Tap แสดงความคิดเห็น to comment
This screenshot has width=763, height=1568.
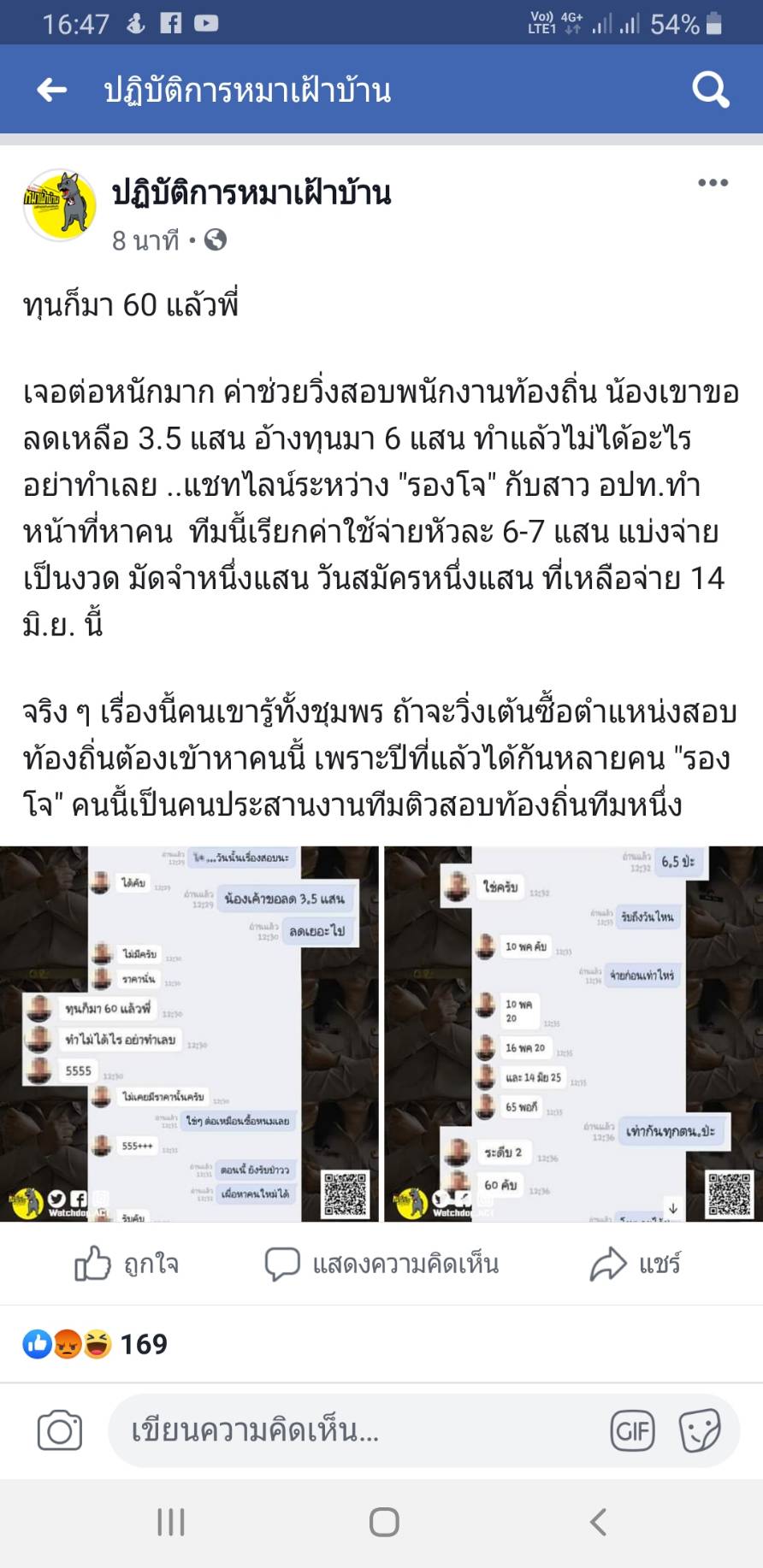pyautogui.click(x=381, y=1264)
